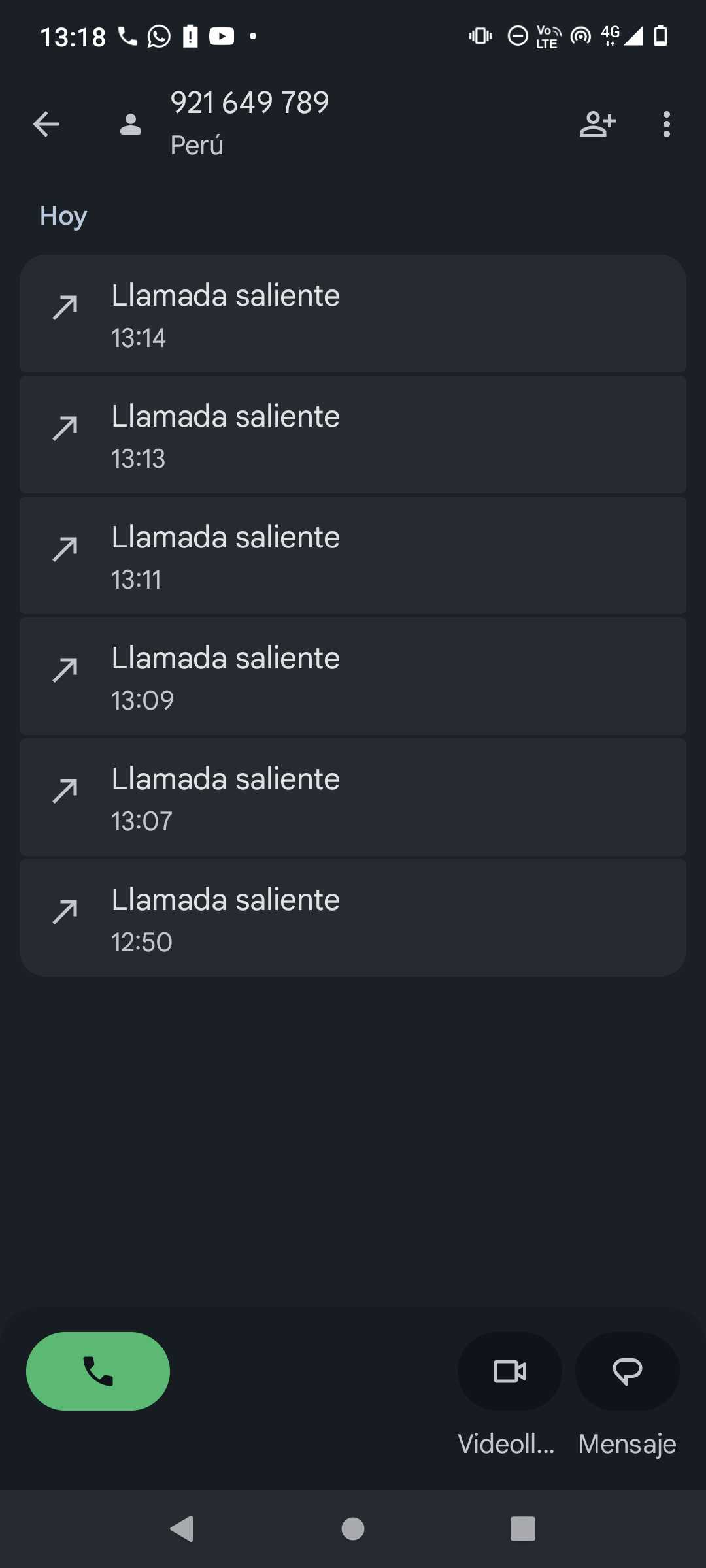View the outgoing call at 13:11
The image size is (706, 1568).
(353, 556)
